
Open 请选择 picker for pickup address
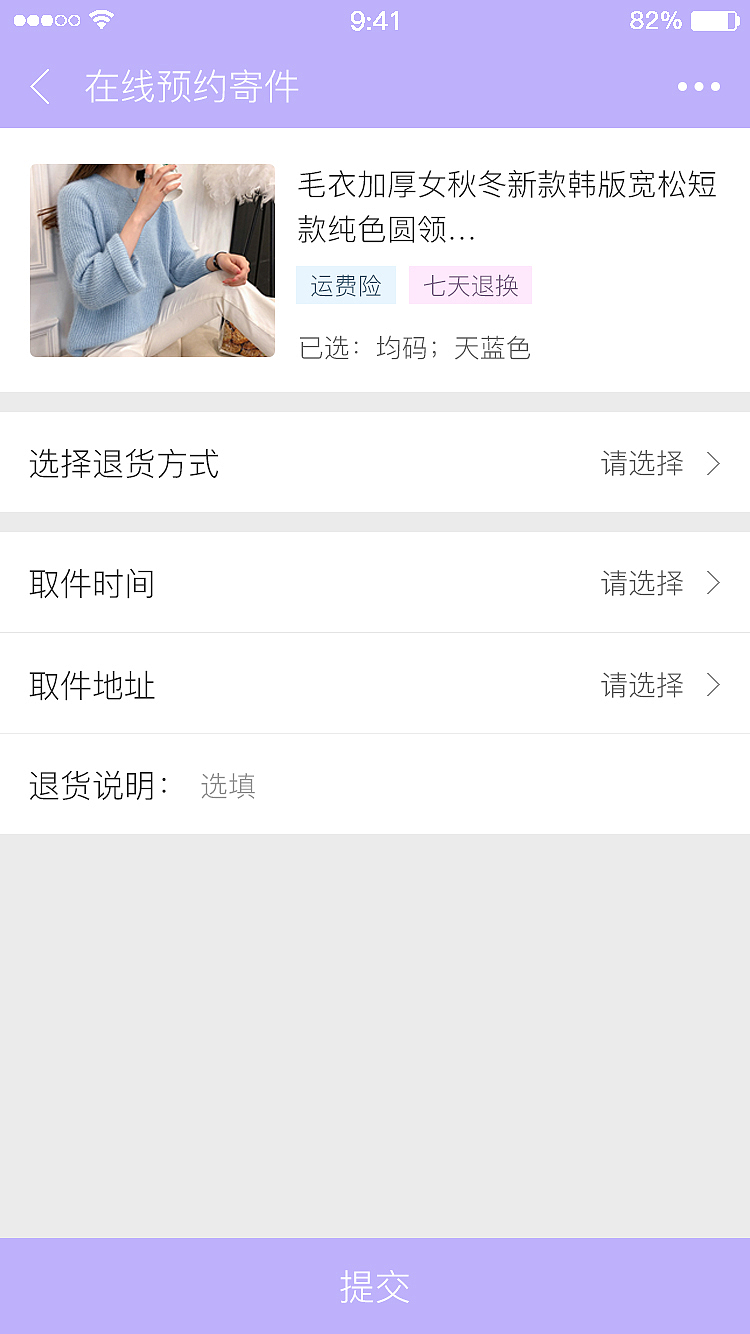(x=642, y=686)
